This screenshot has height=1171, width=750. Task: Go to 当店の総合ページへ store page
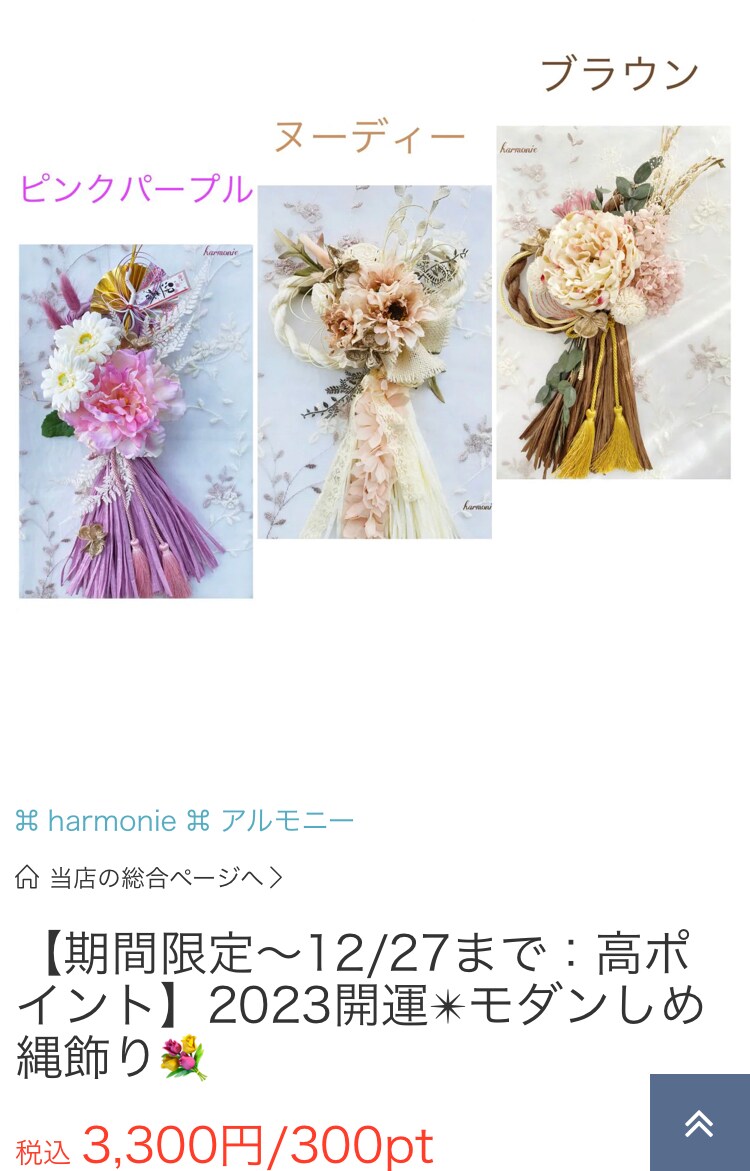pyautogui.click(x=150, y=878)
